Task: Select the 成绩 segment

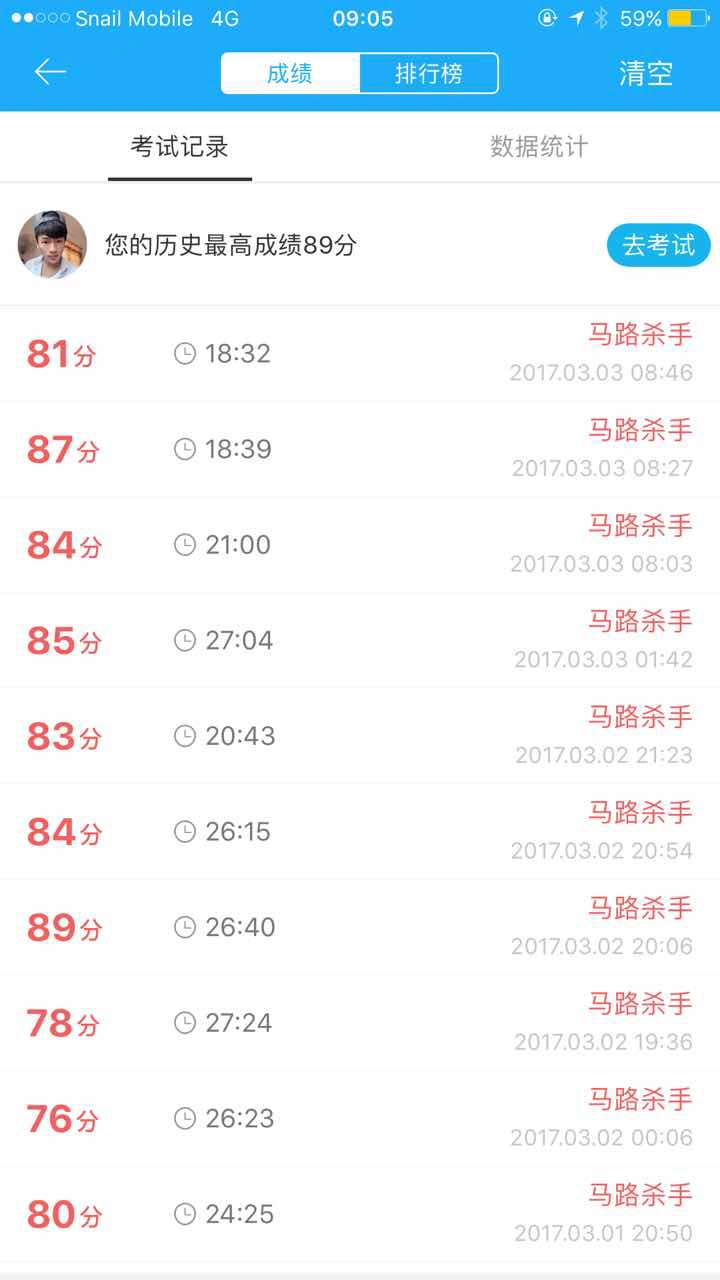Action: [x=290, y=73]
